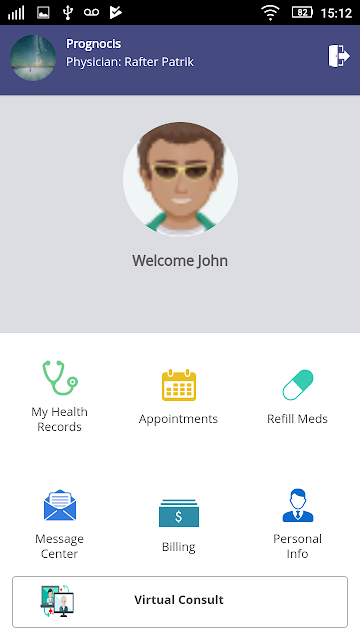Screen dimensions: 360x640
Task: Open My Health Records
Action: point(60,396)
